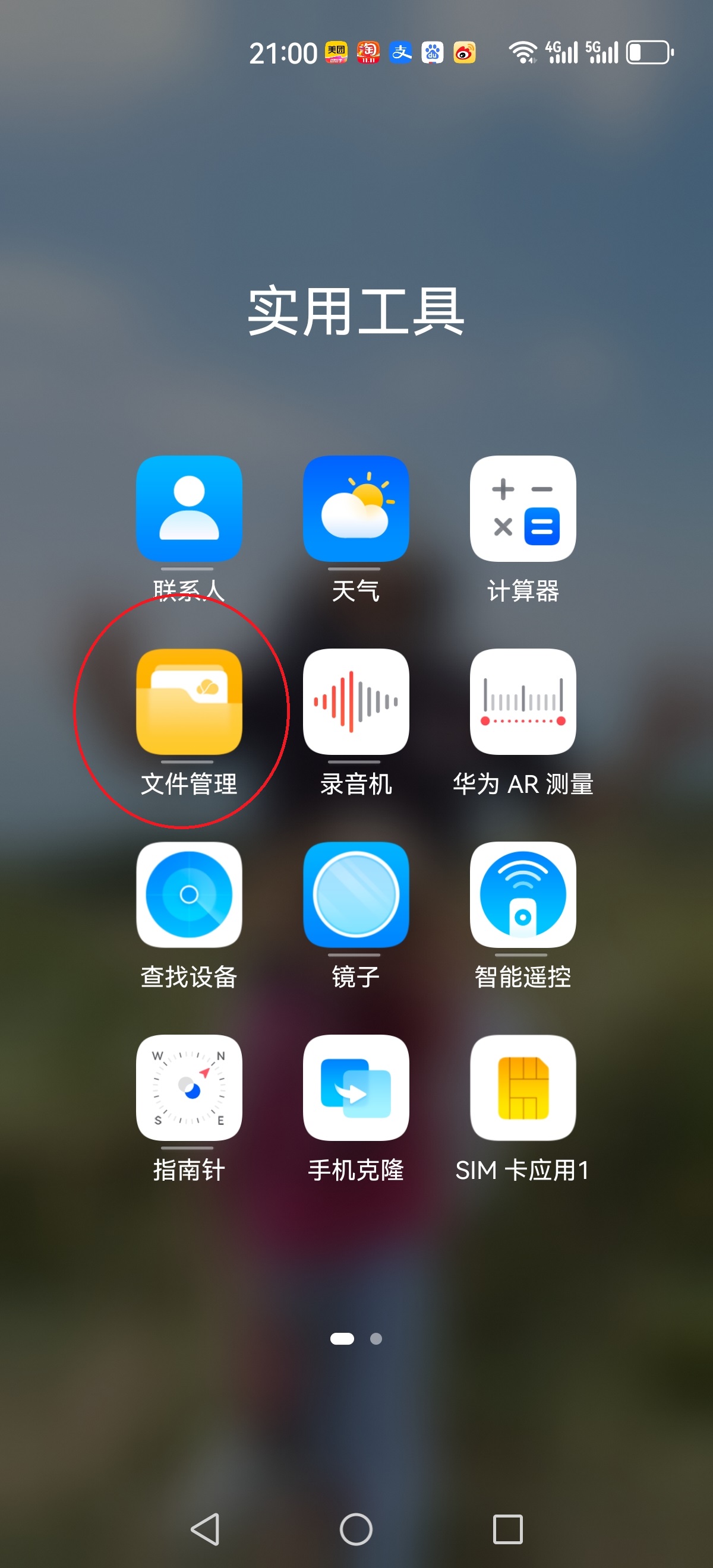Rename the 实用工具 folder title
The width and height of the screenshot is (713, 1568).
tap(356, 312)
